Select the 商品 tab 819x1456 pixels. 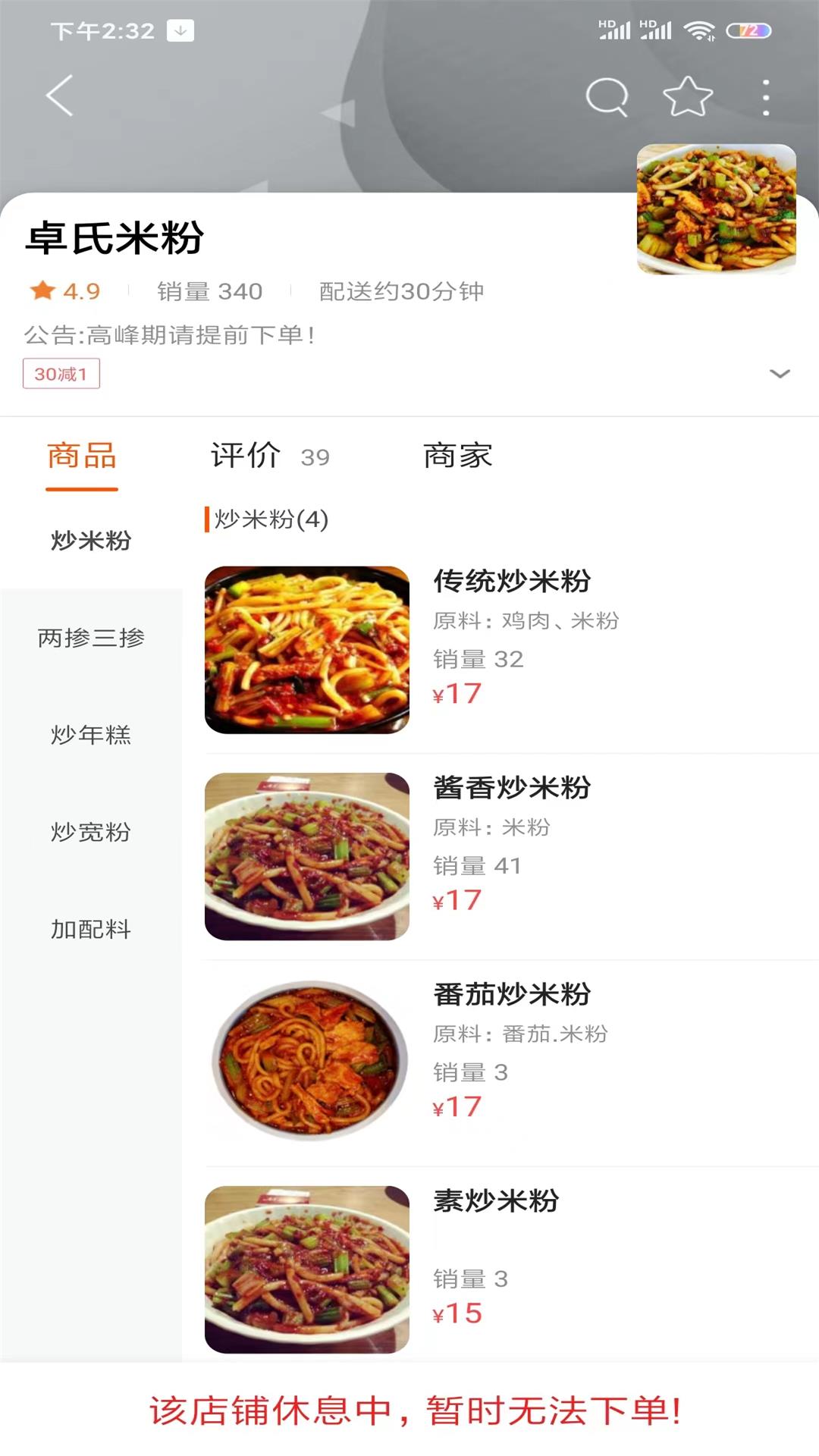[82, 457]
